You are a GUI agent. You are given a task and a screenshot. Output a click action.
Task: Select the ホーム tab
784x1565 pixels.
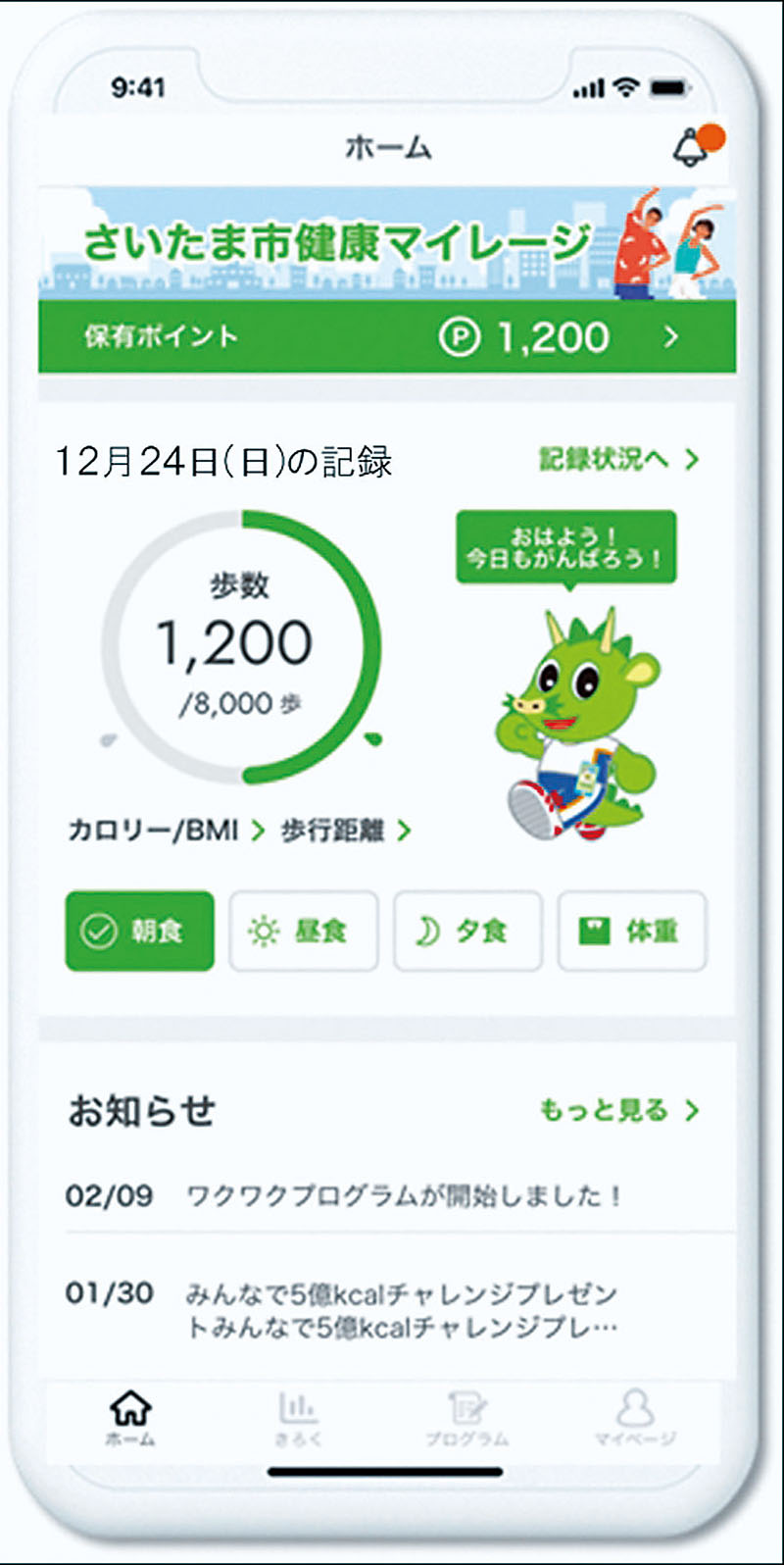click(x=130, y=1419)
